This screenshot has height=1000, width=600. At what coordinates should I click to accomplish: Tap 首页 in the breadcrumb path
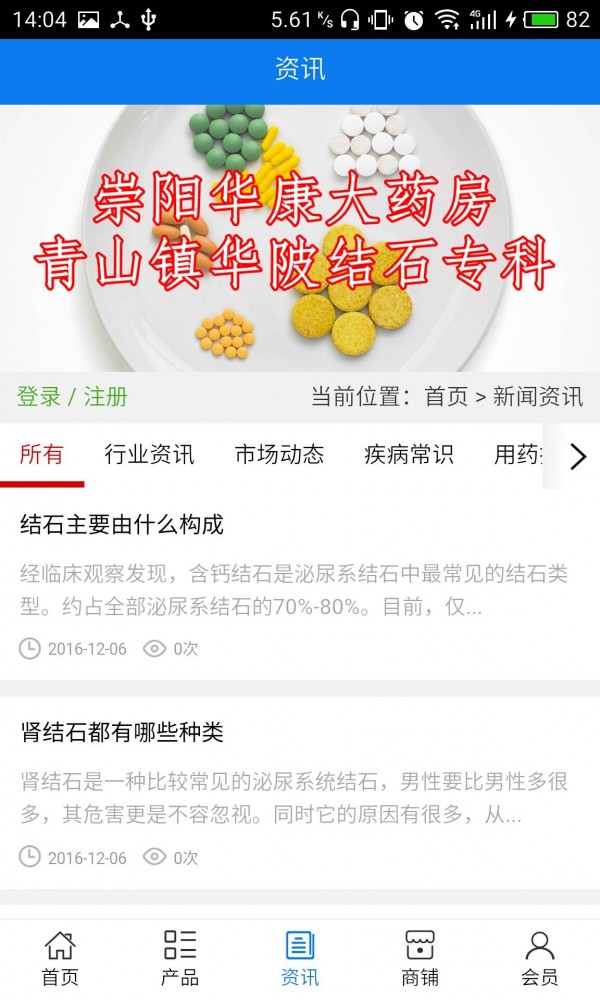pyautogui.click(x=446, y=397)
